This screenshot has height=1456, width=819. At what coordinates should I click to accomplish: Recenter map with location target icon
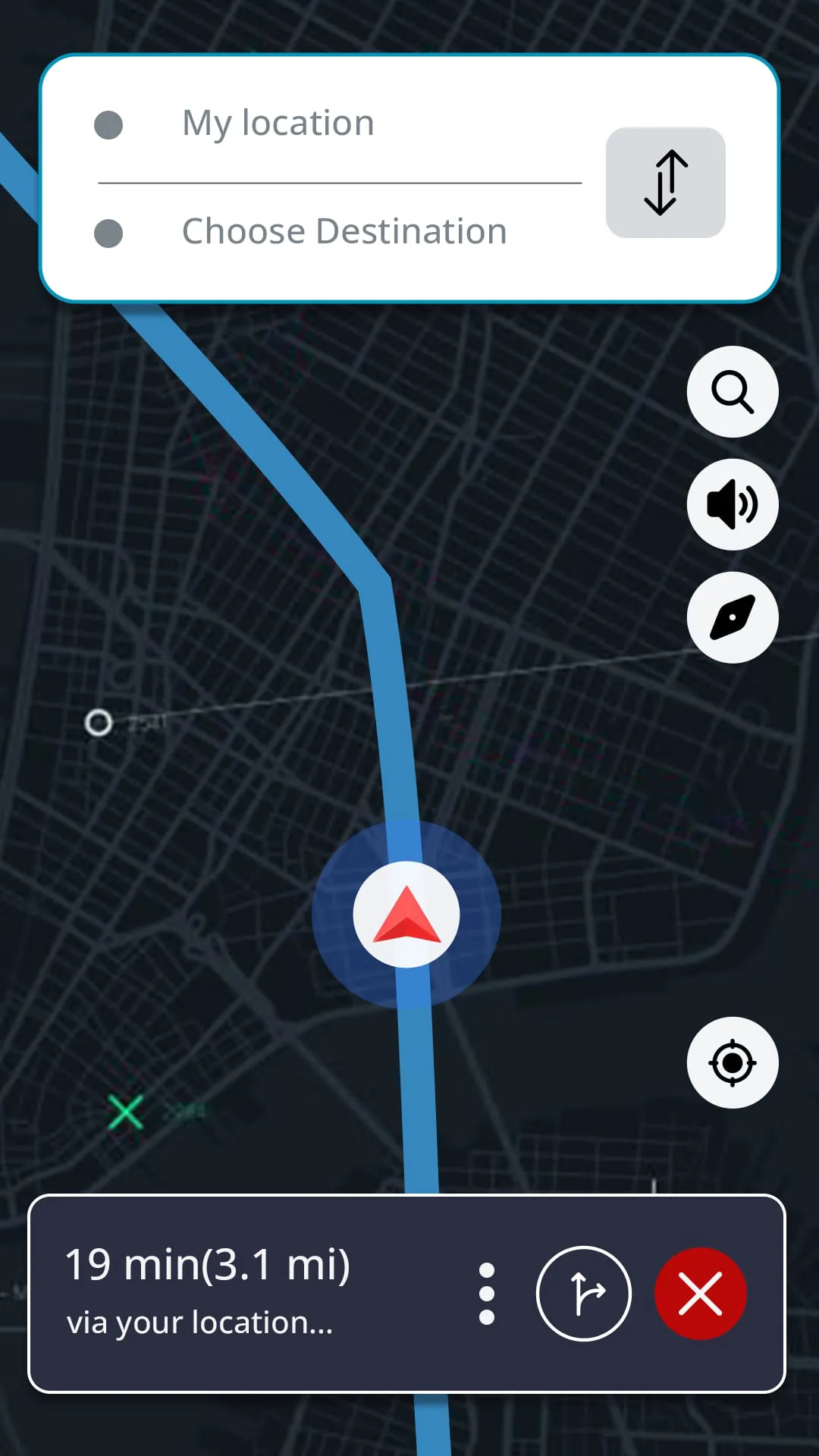point(731,1062)
